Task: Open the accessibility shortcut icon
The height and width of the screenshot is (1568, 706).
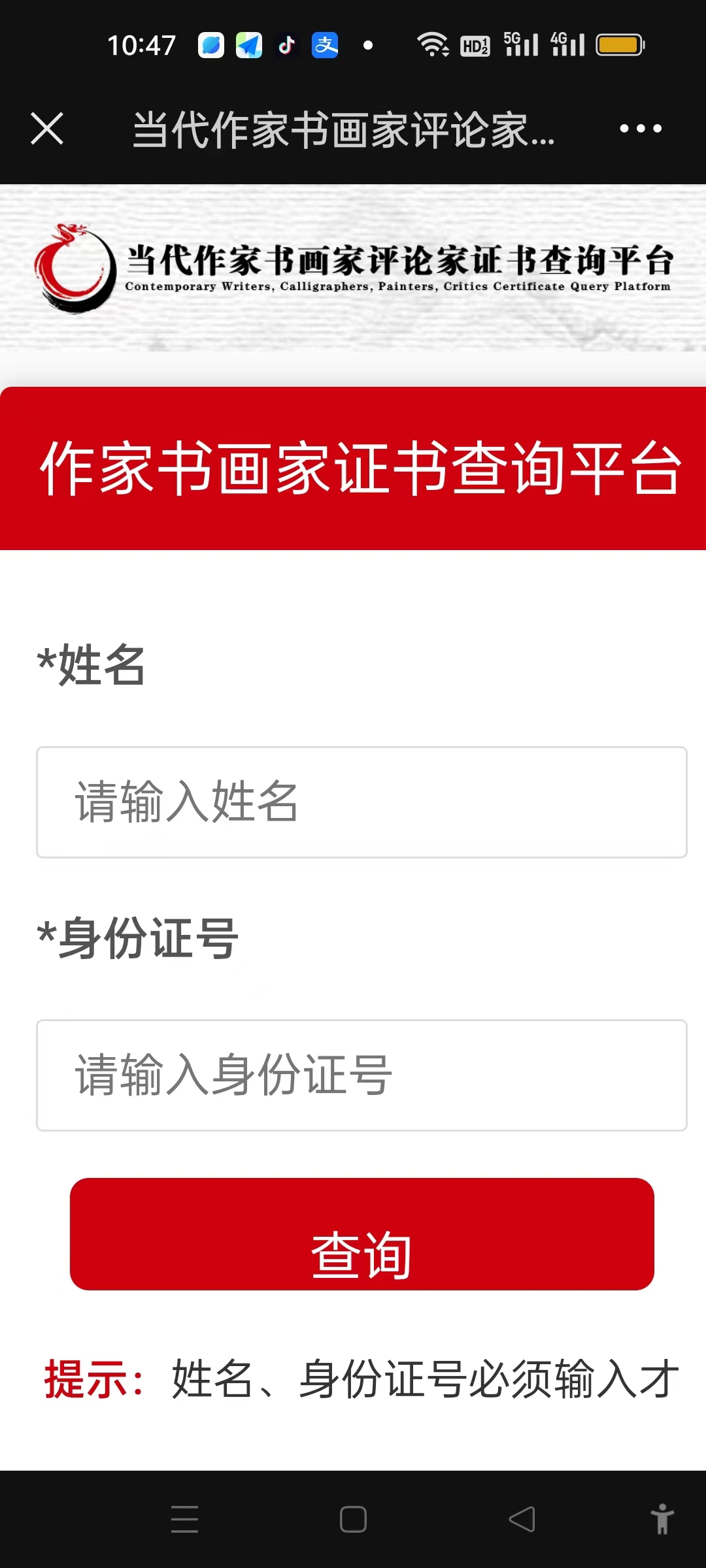Action: [662, 1519]
